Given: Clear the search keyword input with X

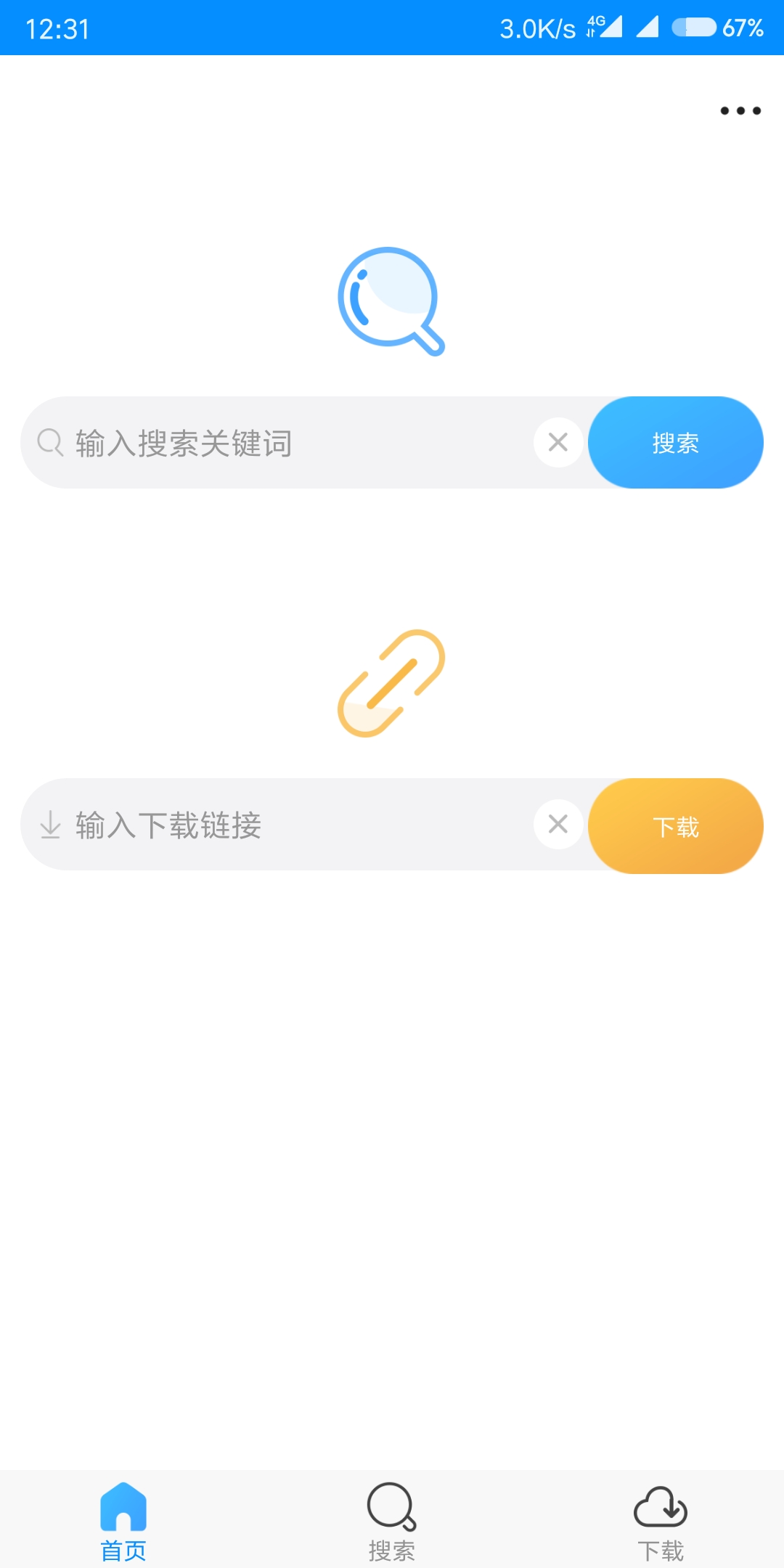Looking at the screenshot, I should (x=558, y=442).
